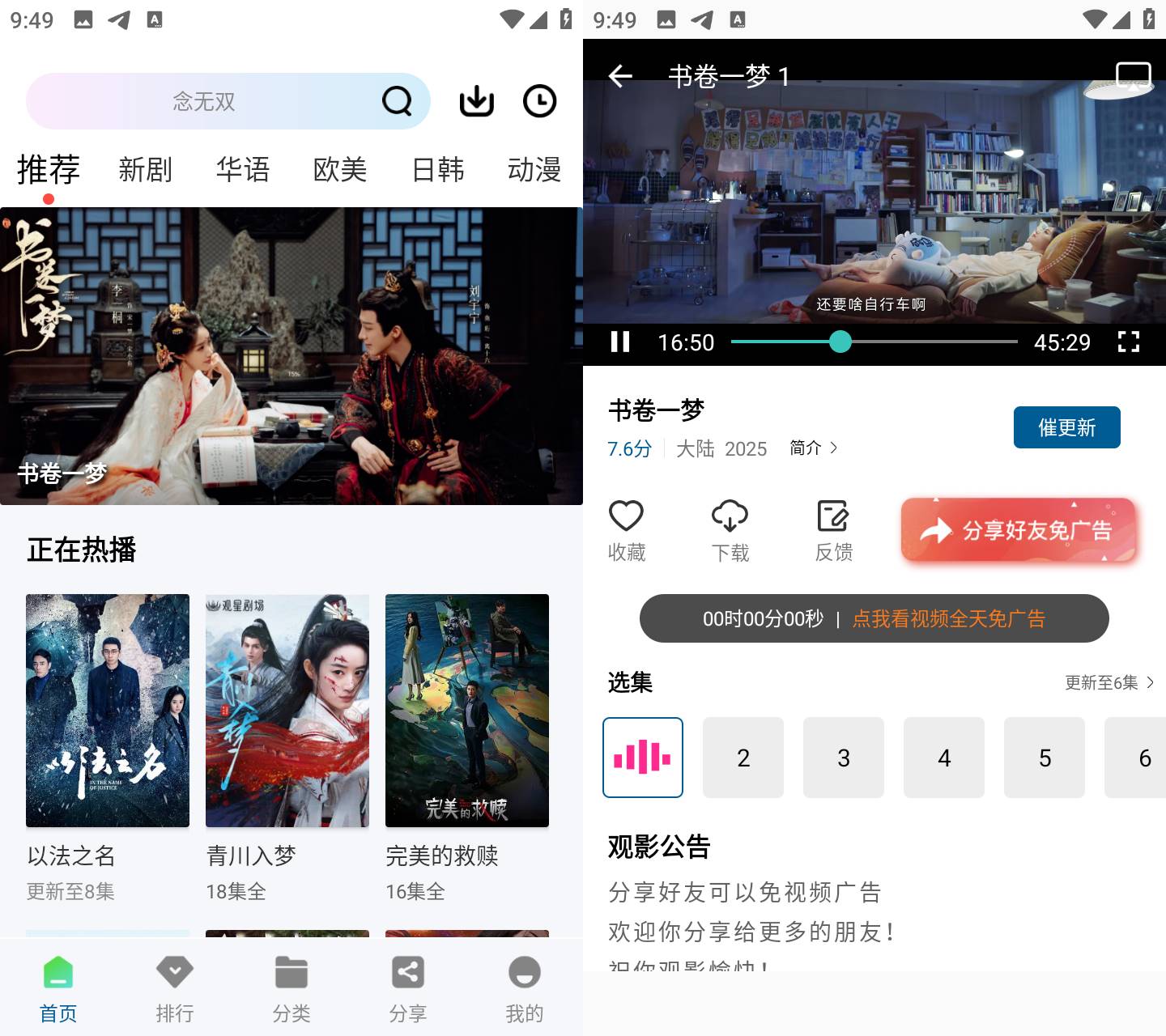The height and width of the screenshot is (1036, 1166).
Task: Enter fullscreen video mode
Action: pos(1128,342)
